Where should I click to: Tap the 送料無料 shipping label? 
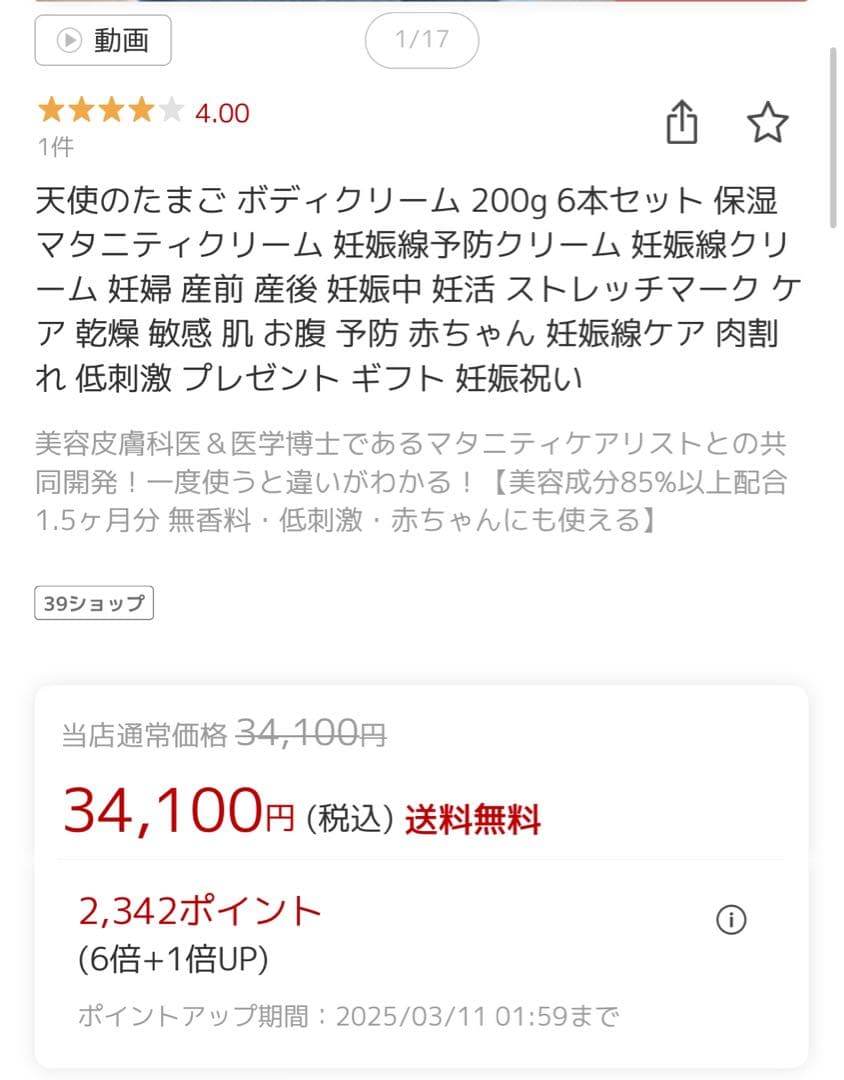click(471, 816)
